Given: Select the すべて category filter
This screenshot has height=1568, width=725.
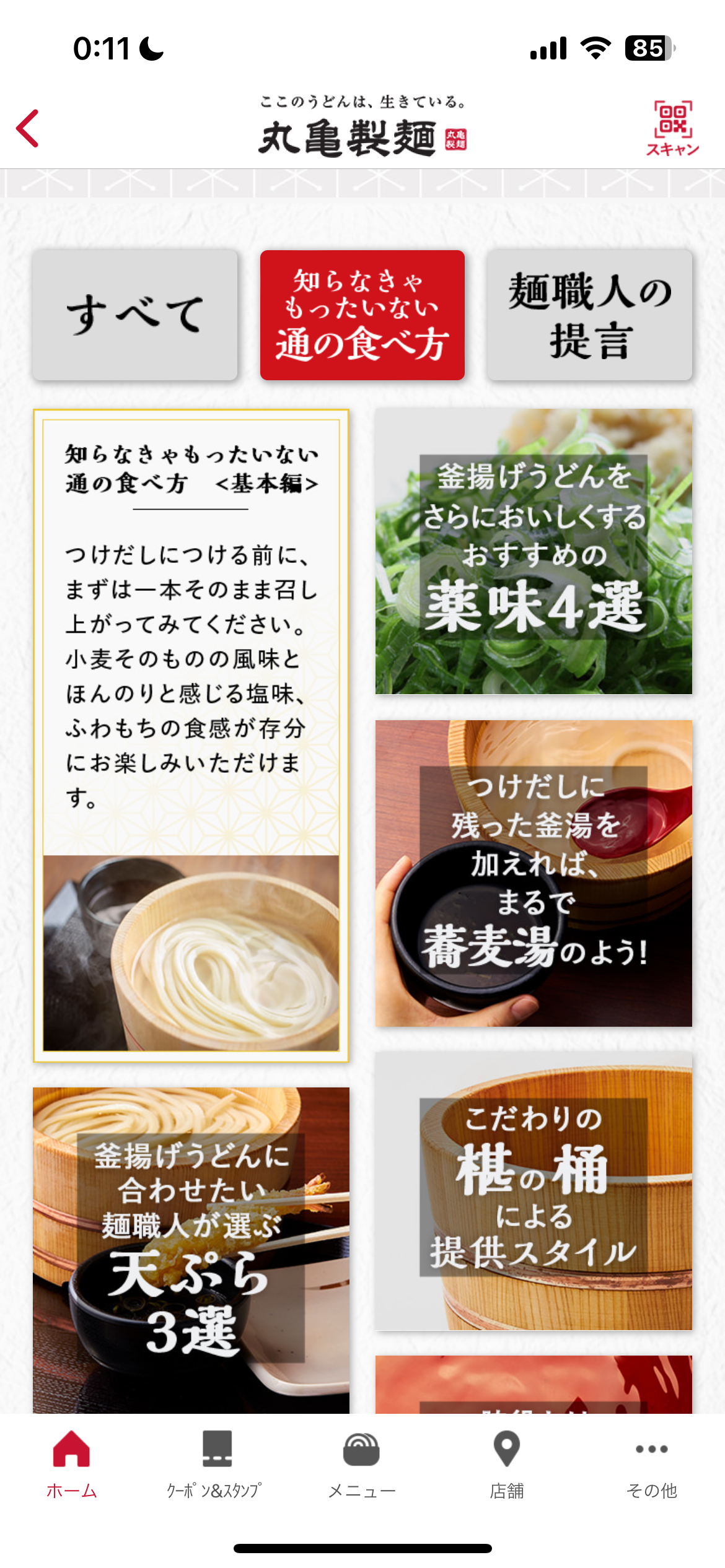Looking at the screenshot, I should (135, 315).
